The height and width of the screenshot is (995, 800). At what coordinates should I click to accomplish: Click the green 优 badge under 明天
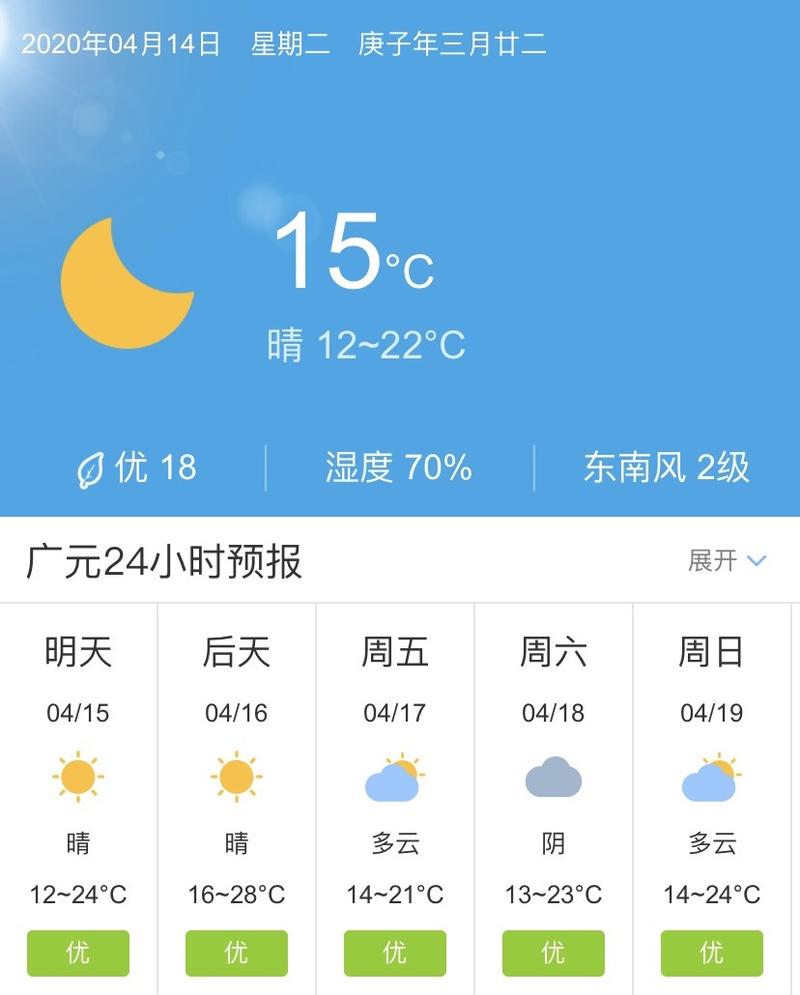[x=79, y=953]
